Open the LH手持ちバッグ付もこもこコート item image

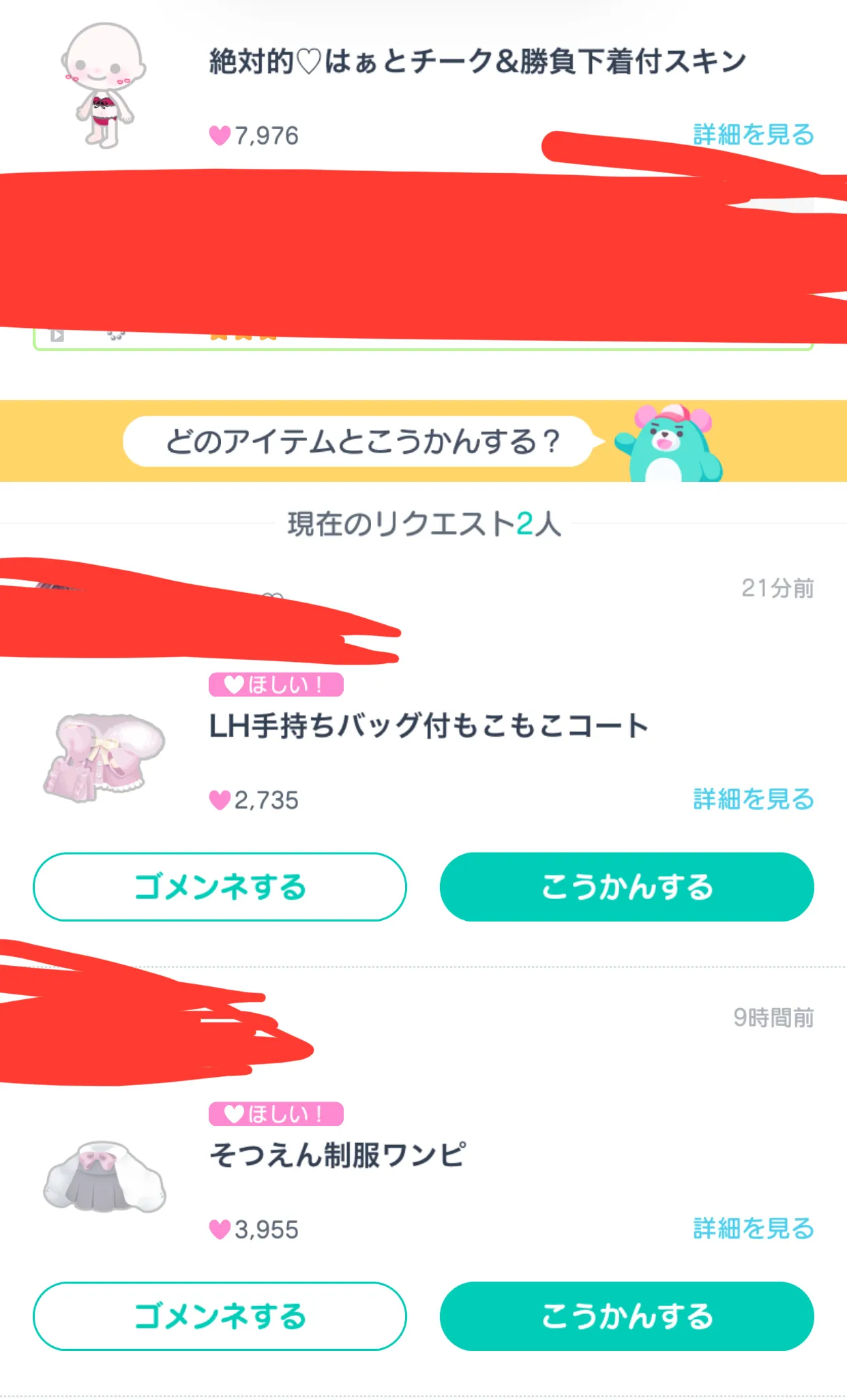pos(104,757)
